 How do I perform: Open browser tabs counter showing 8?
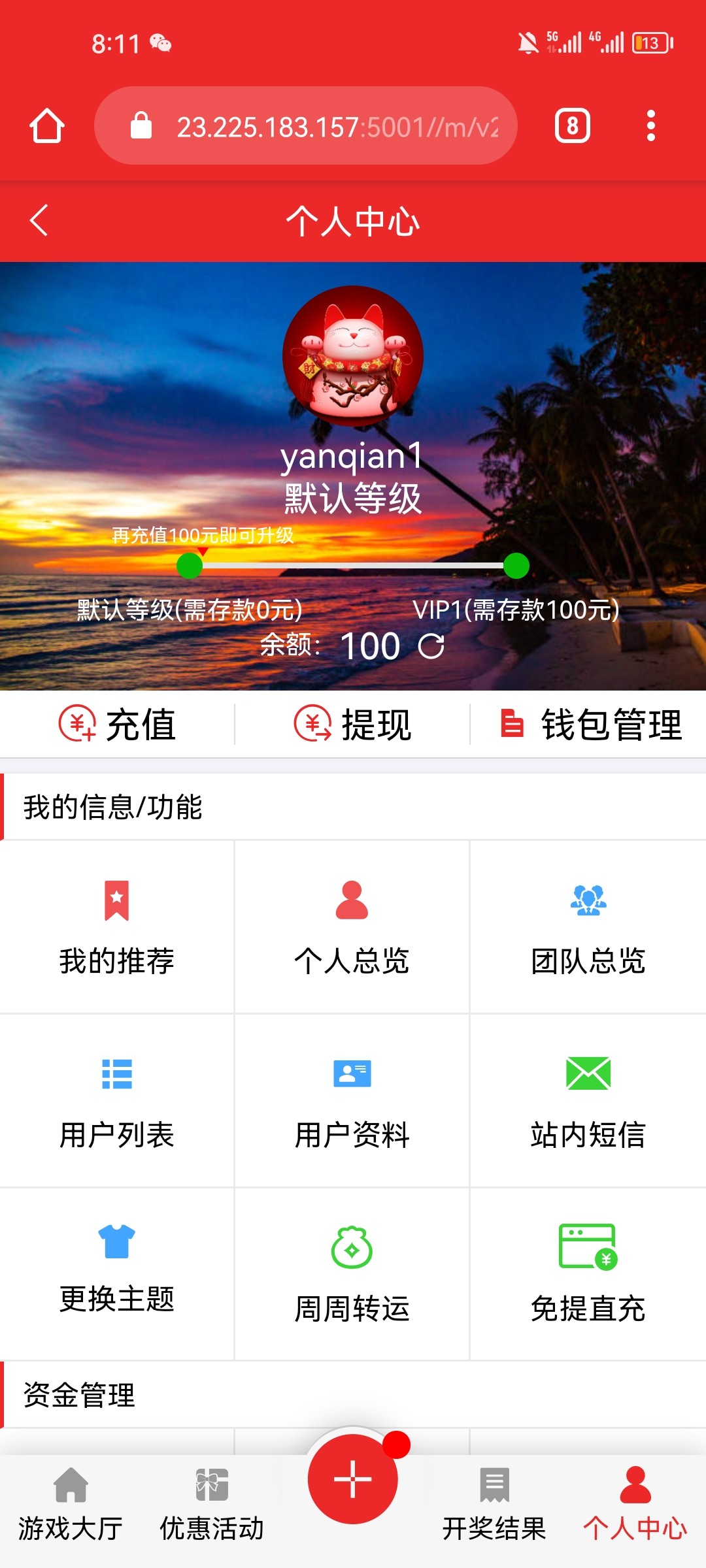click(571, 125)
